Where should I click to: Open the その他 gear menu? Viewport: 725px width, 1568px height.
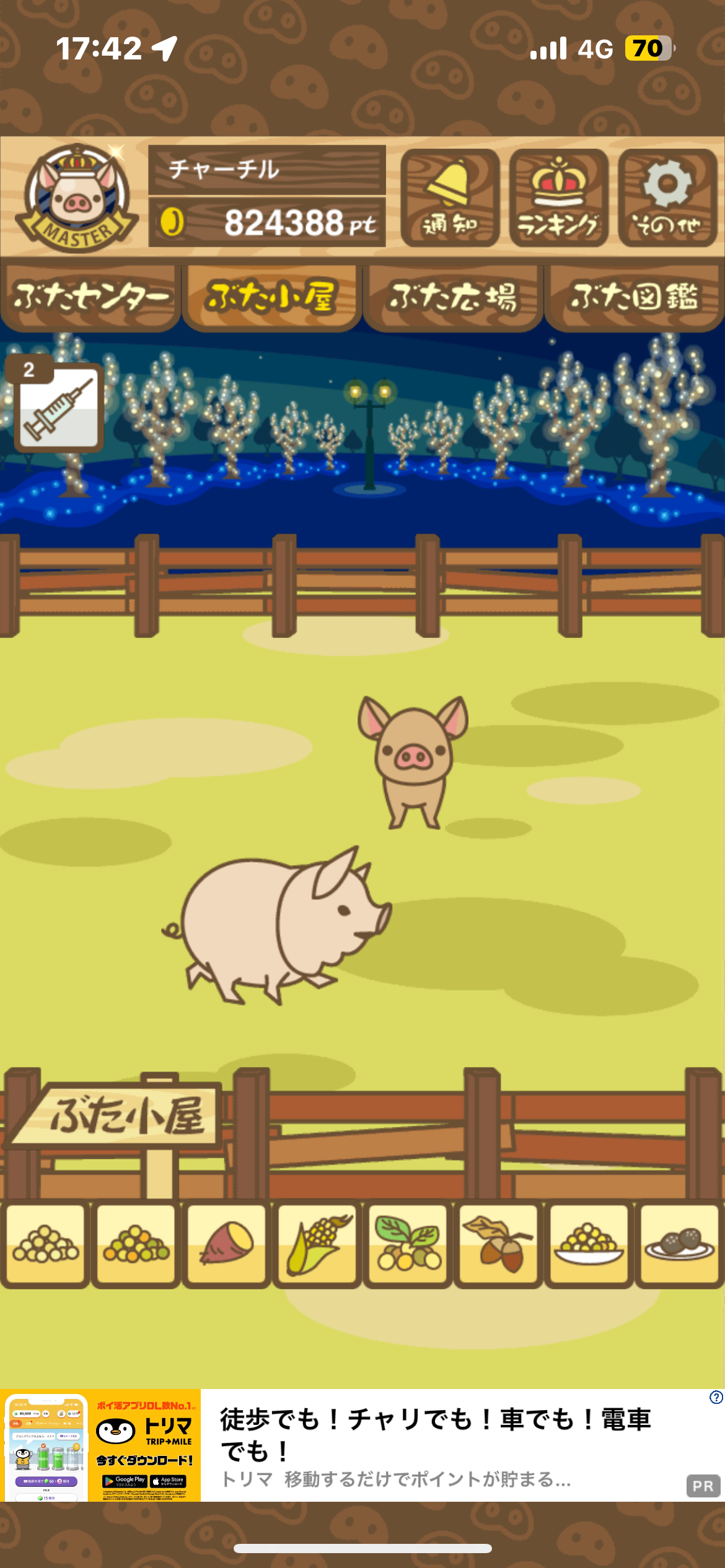point(667,198)
